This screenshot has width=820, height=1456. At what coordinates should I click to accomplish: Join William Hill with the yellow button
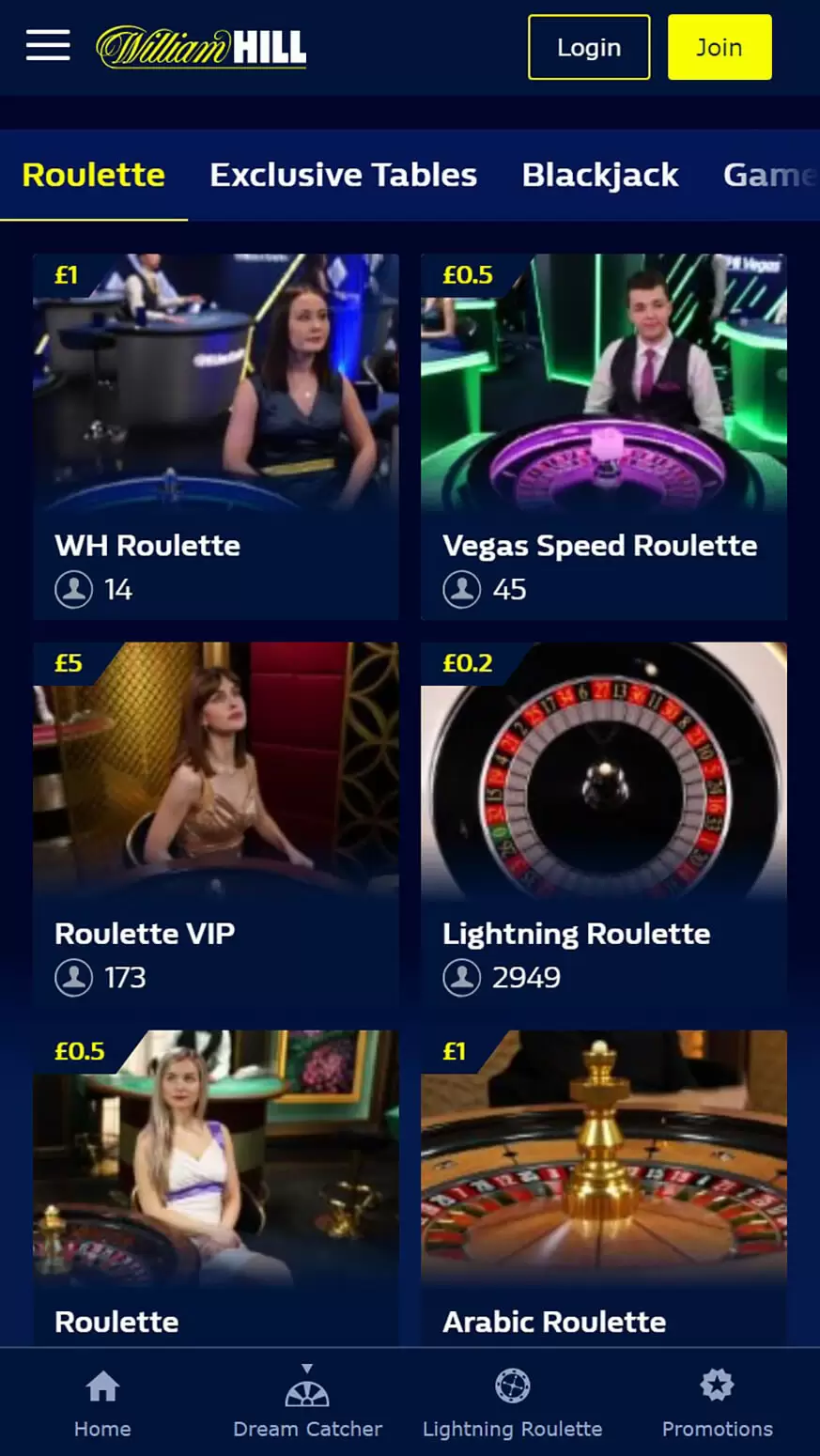tap(719, 47)
